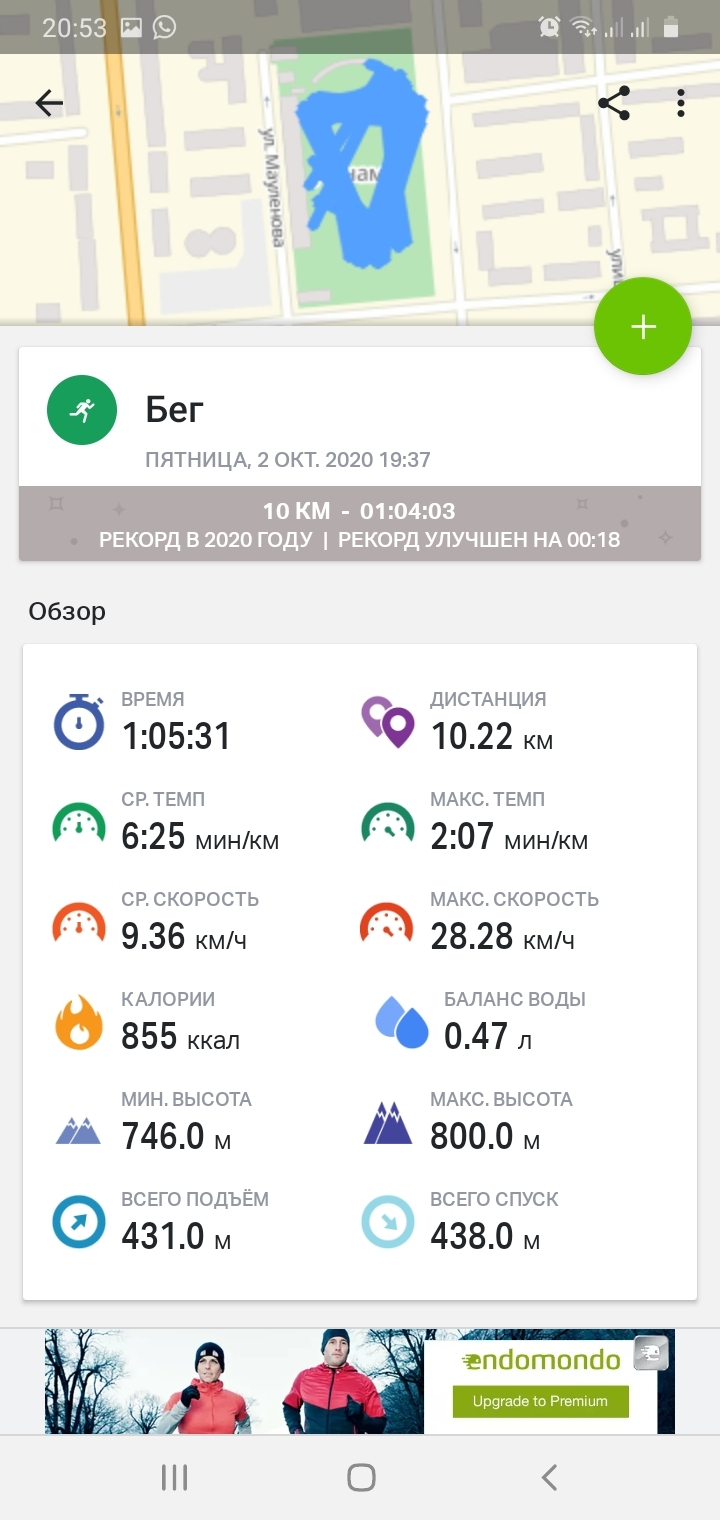Viewport: 720px width, 1520px height.
Task: Go back using the top-left arrow
Action: 49,103
